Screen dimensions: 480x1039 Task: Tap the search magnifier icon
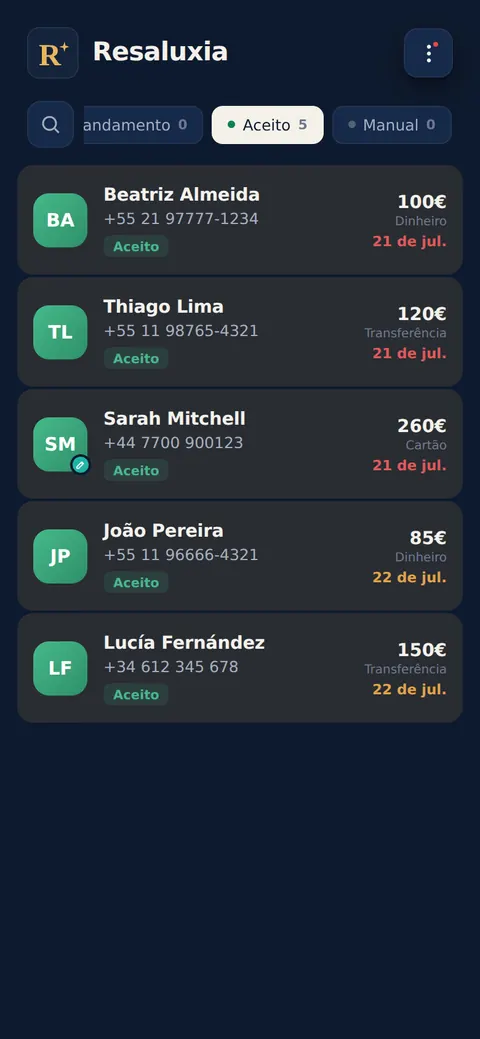coord(50,125)
